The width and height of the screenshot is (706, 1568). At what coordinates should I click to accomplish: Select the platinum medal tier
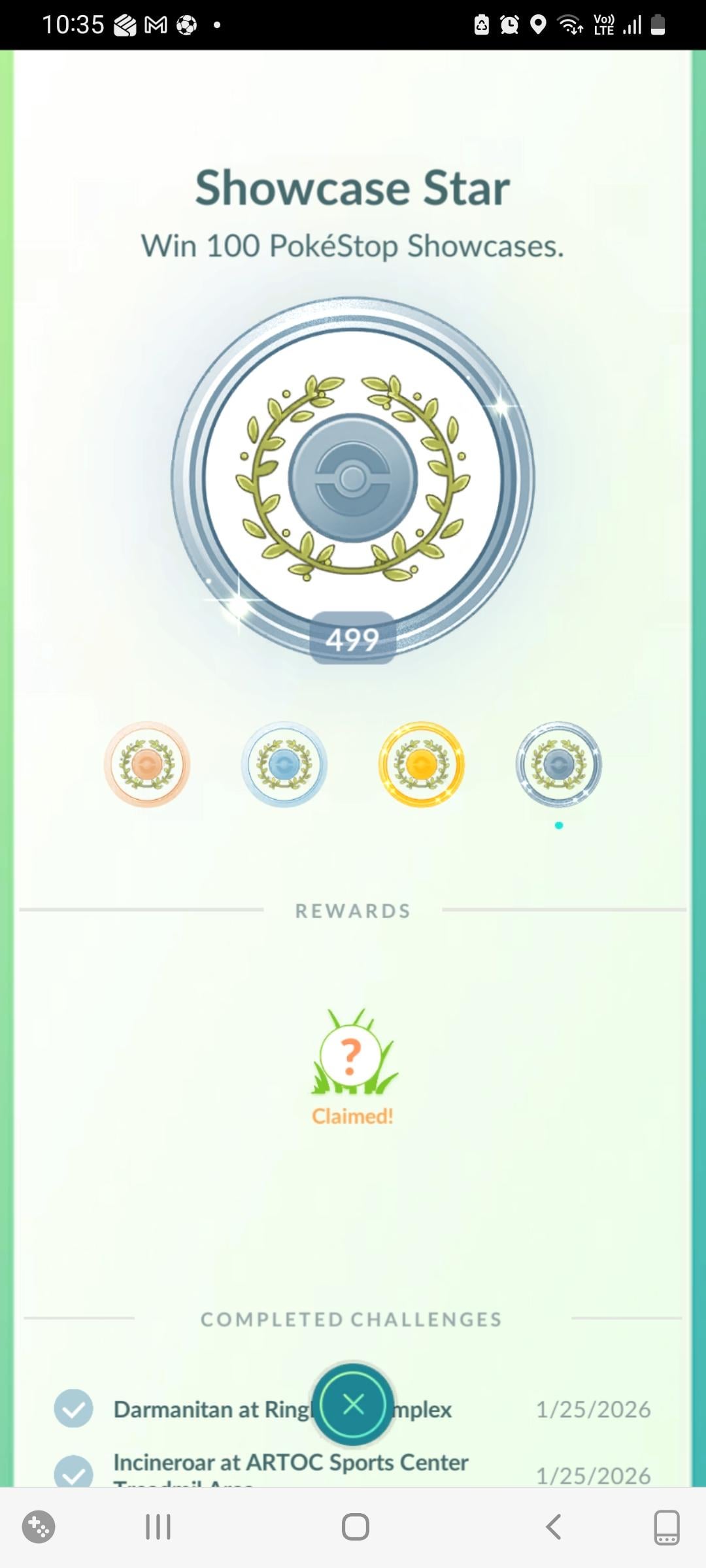[x=559, y=764]
